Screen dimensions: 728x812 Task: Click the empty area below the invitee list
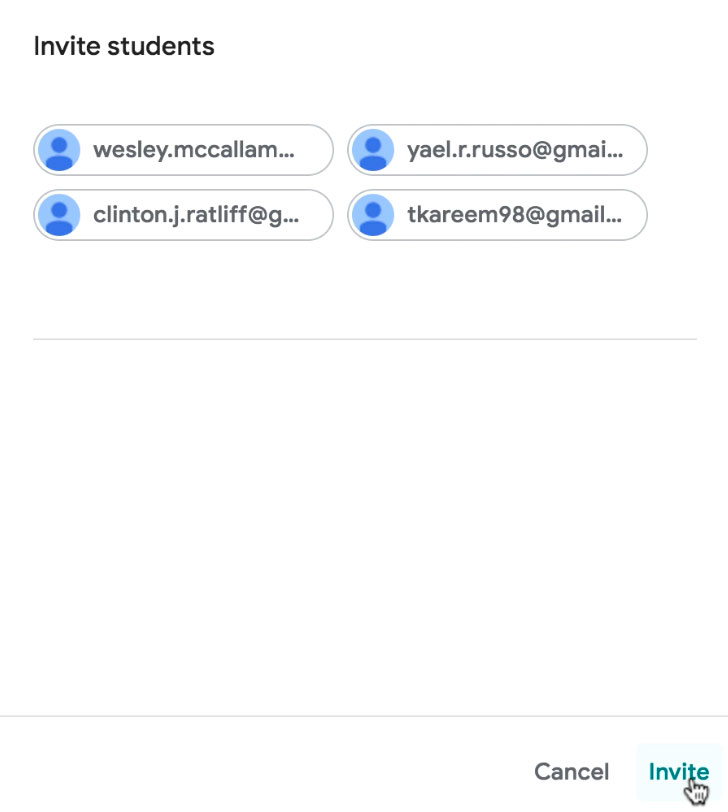point(364,520)
